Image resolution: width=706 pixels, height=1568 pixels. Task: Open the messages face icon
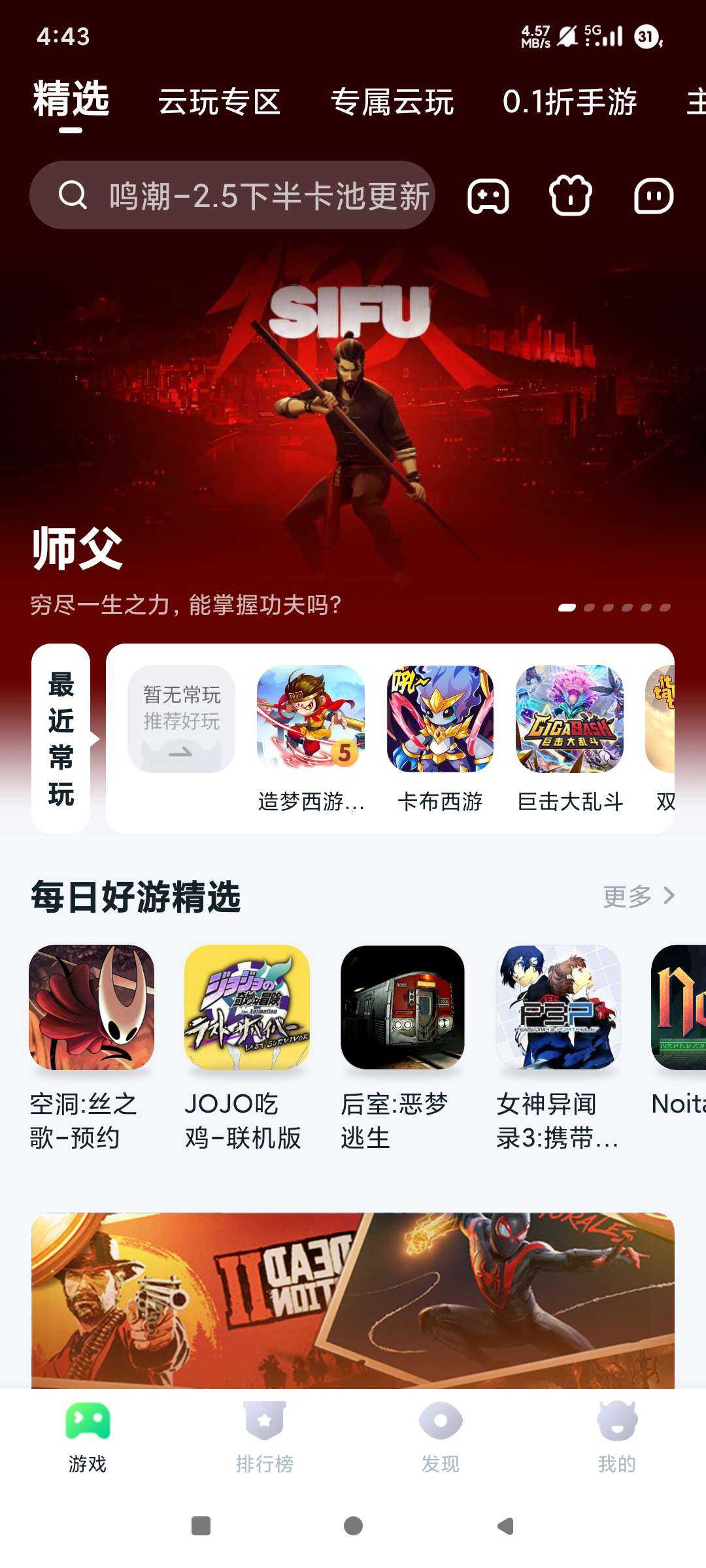click(654, 196)
